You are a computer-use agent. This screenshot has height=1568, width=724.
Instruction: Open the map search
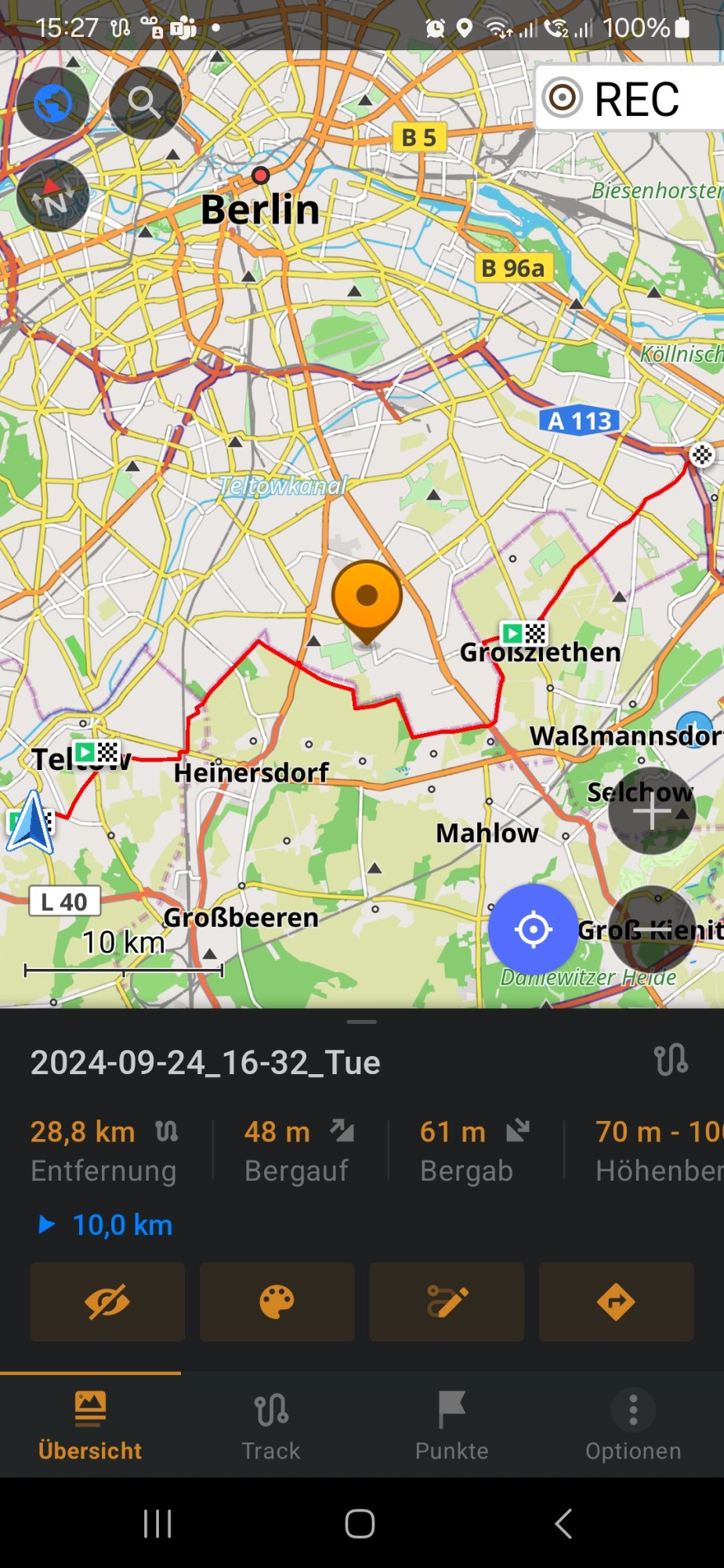pos(145,103)
